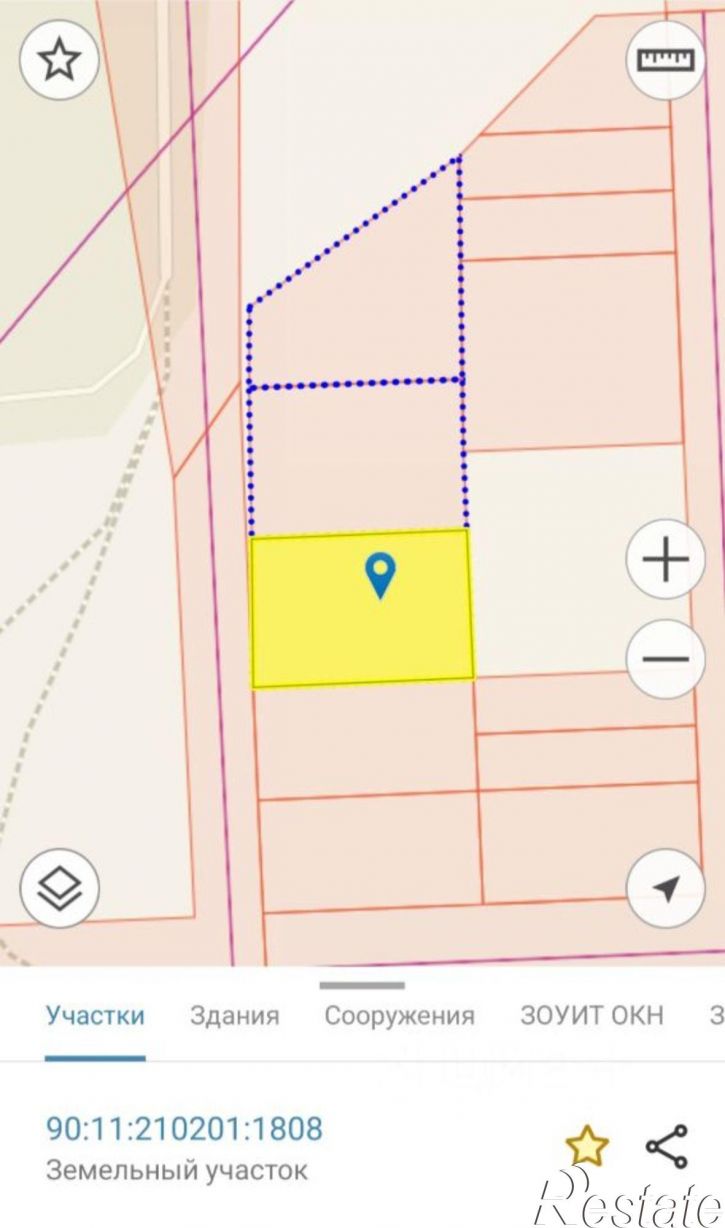Switch to the Сооружения tab

pos(399,1016)
